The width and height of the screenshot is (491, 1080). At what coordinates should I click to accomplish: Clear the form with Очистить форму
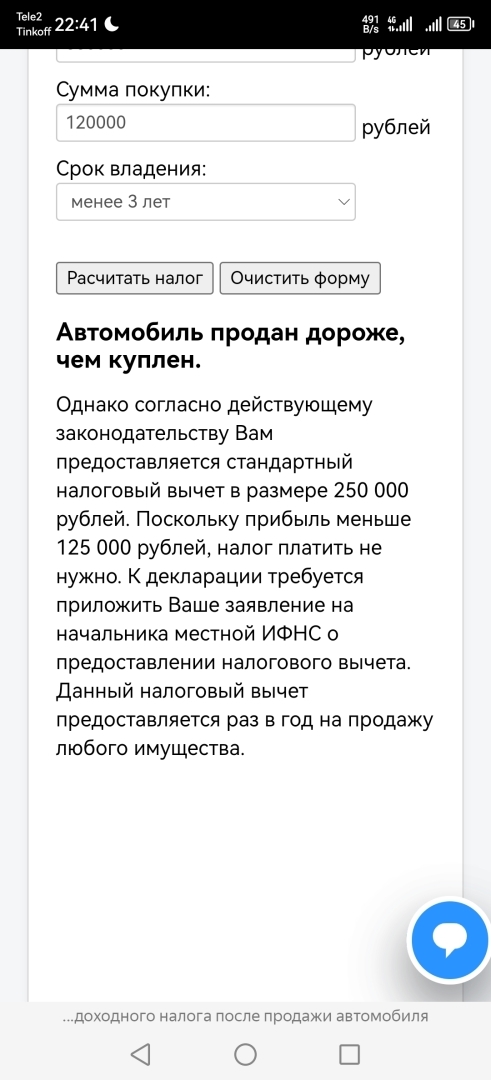point(300,278)
